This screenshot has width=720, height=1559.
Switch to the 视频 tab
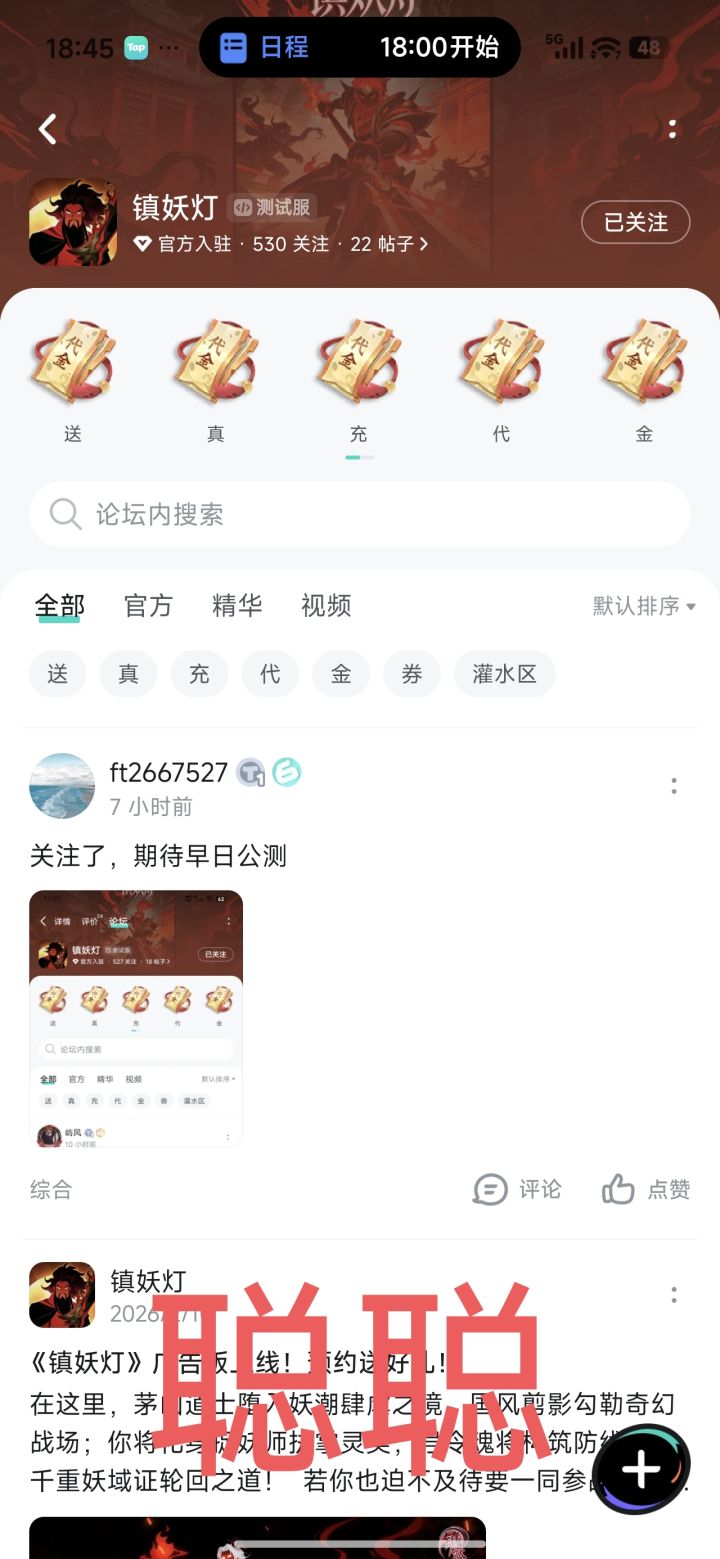(x=324, y=606)
